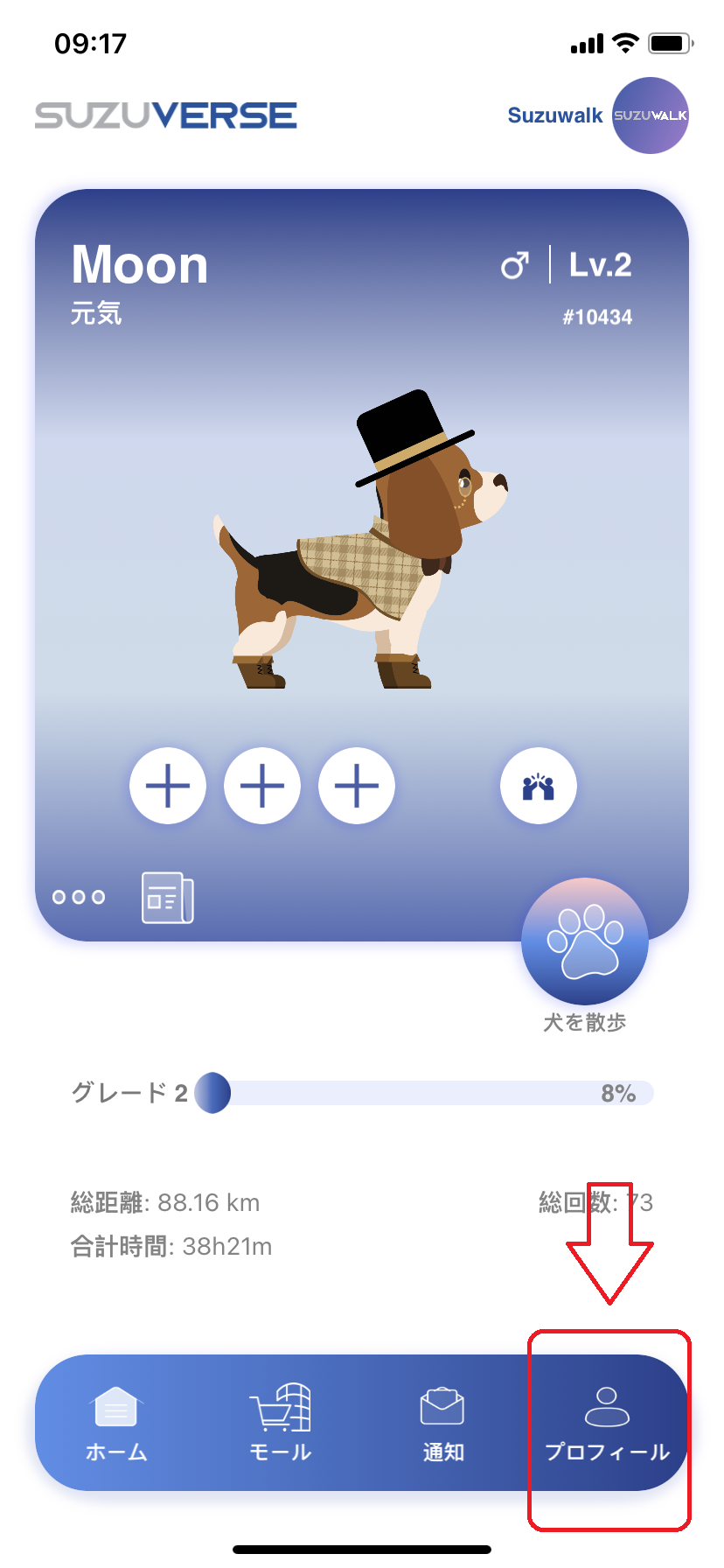The height and width of the screenshot is (1568, 724).
Task: Select the プロフィール tab
Action: coord(607,1424)
